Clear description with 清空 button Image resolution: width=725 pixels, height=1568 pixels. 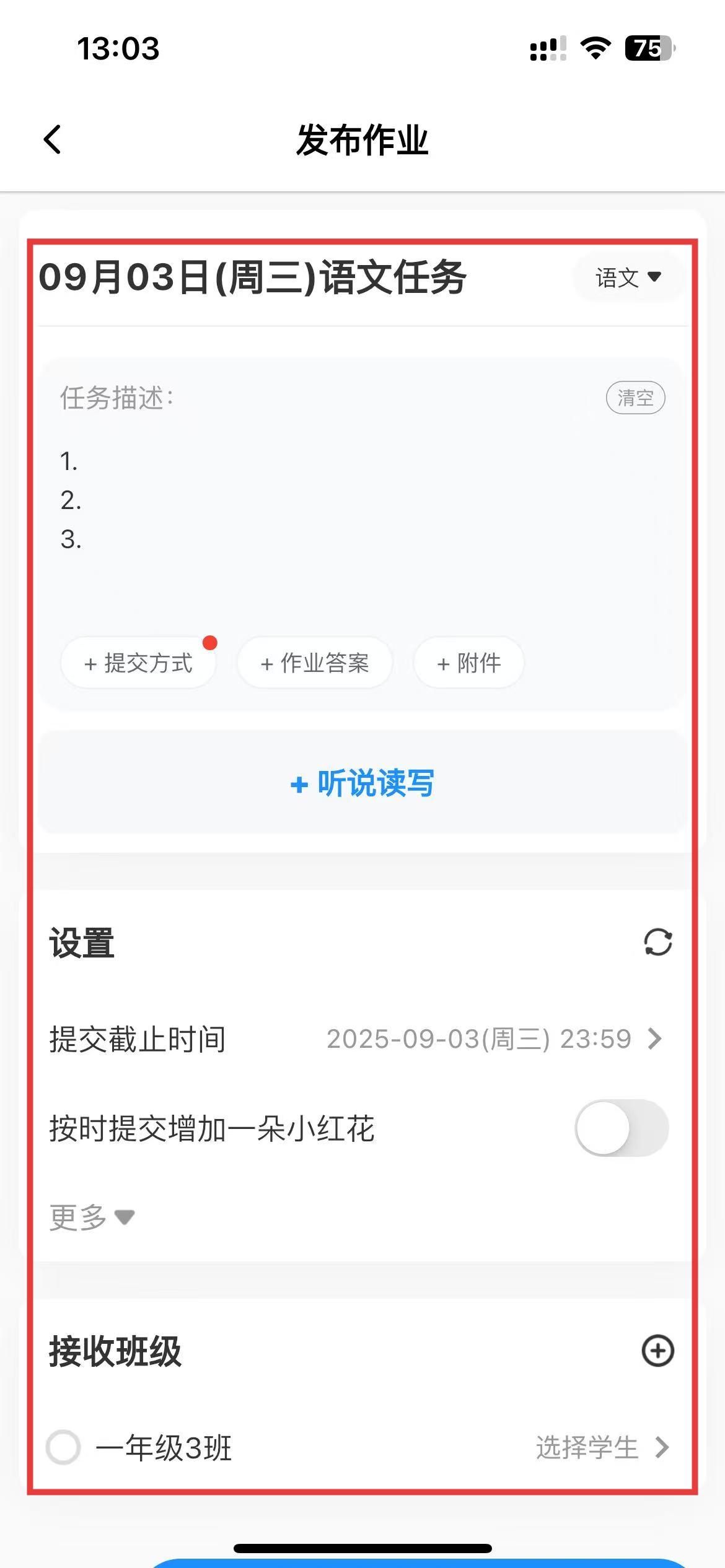point(635,398)
